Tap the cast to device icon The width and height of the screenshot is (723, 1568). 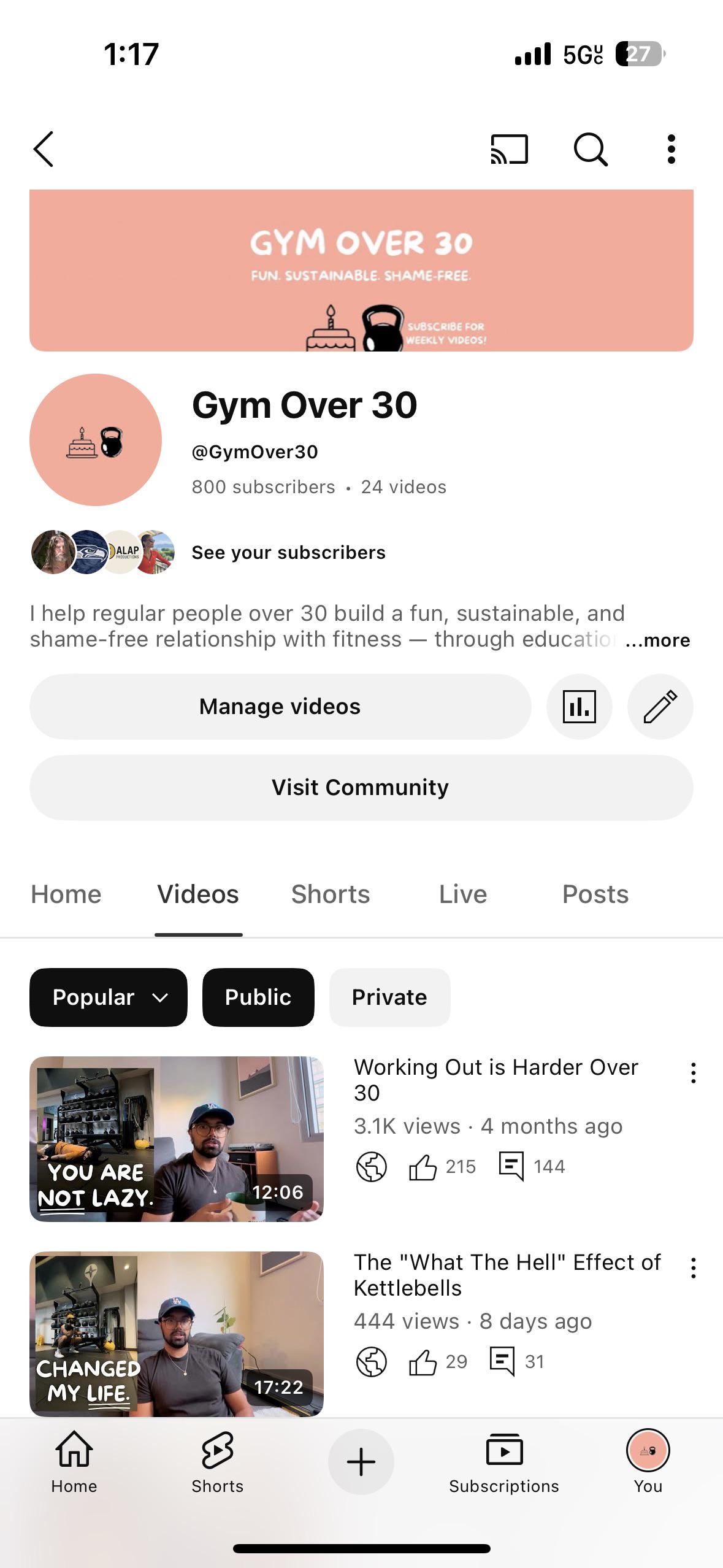click(x=509, y=149)
